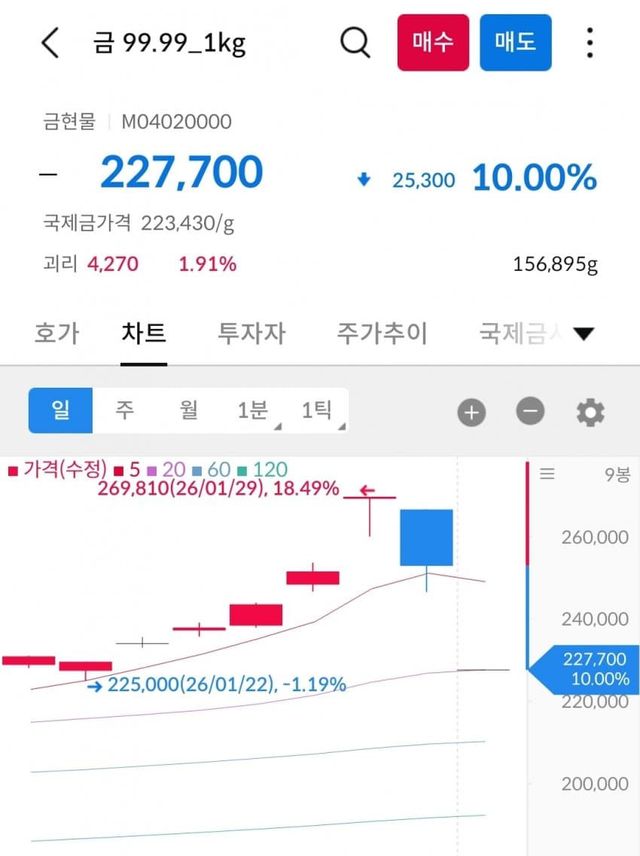Open the 주가추이 tab
The width and height of the screenshot is (640, 856).
[x=382, y=333]
